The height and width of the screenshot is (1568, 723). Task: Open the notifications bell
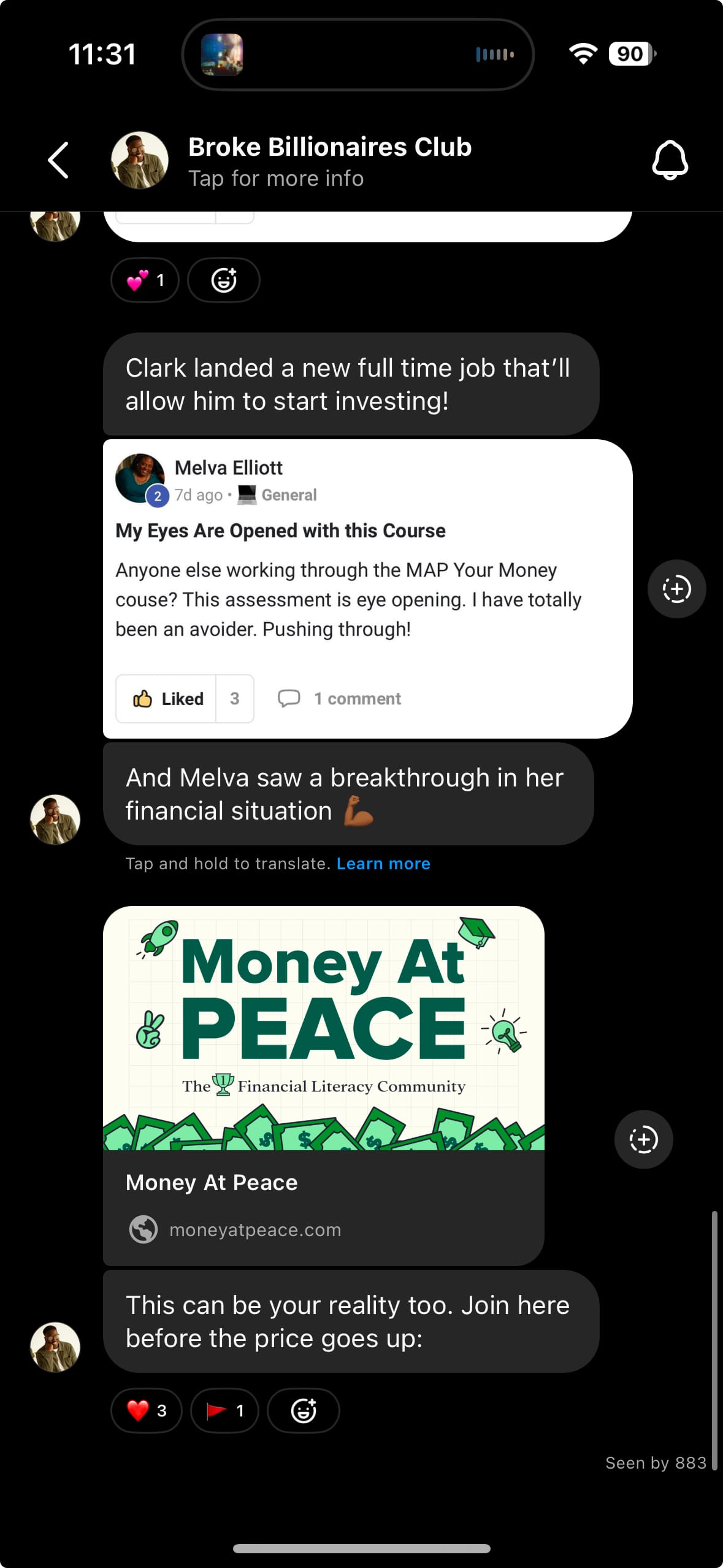669,160
